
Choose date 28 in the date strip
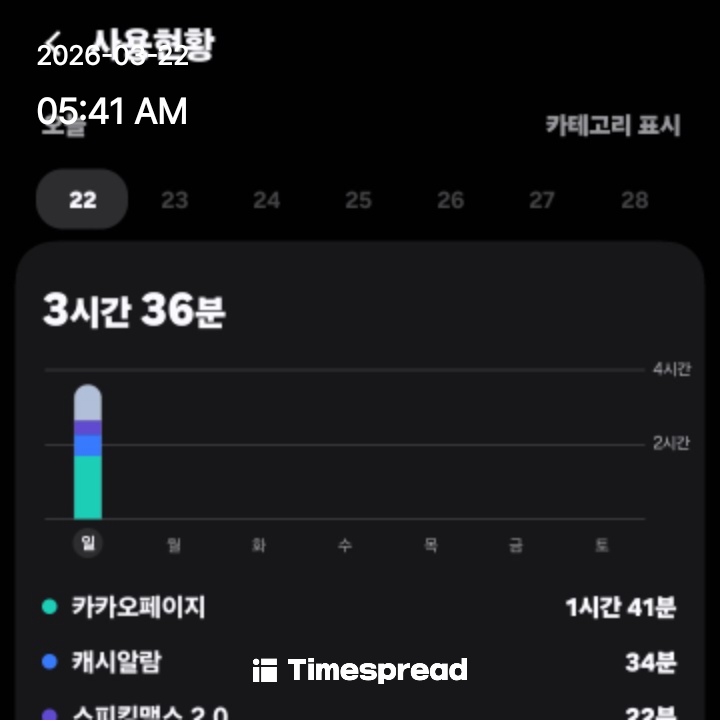click(634, 200)
